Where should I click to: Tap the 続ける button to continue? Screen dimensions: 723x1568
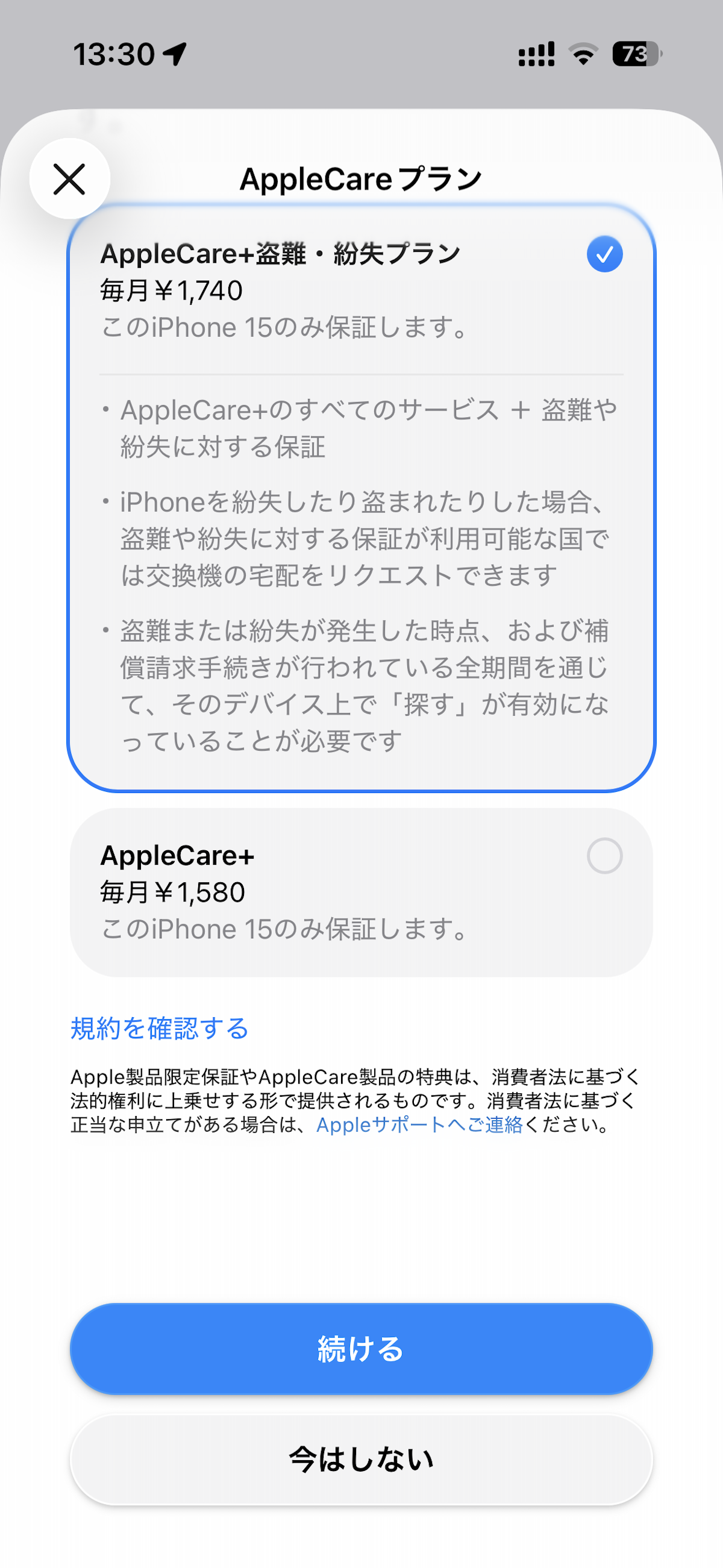click(x=361, y=1349)
